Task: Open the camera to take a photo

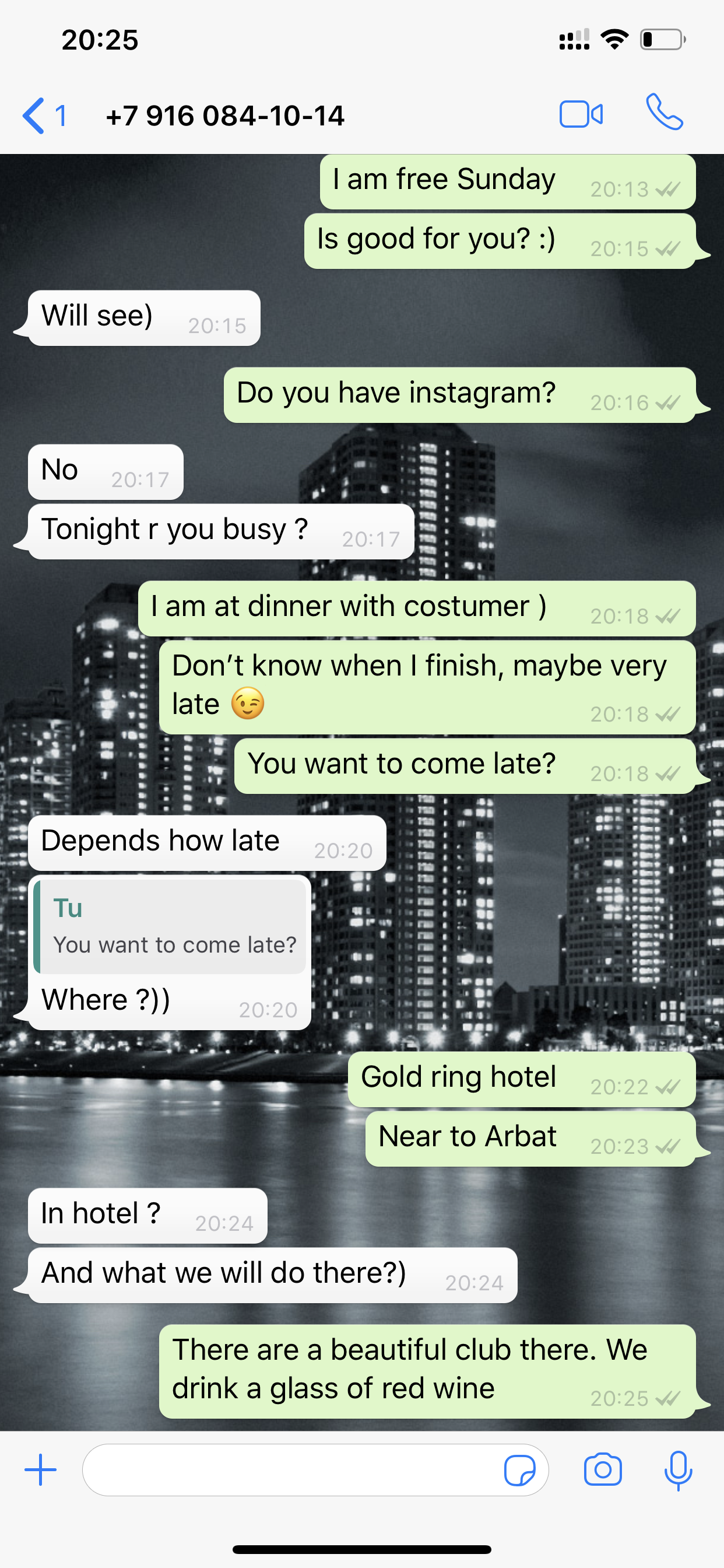Action: pos(602,1470)
